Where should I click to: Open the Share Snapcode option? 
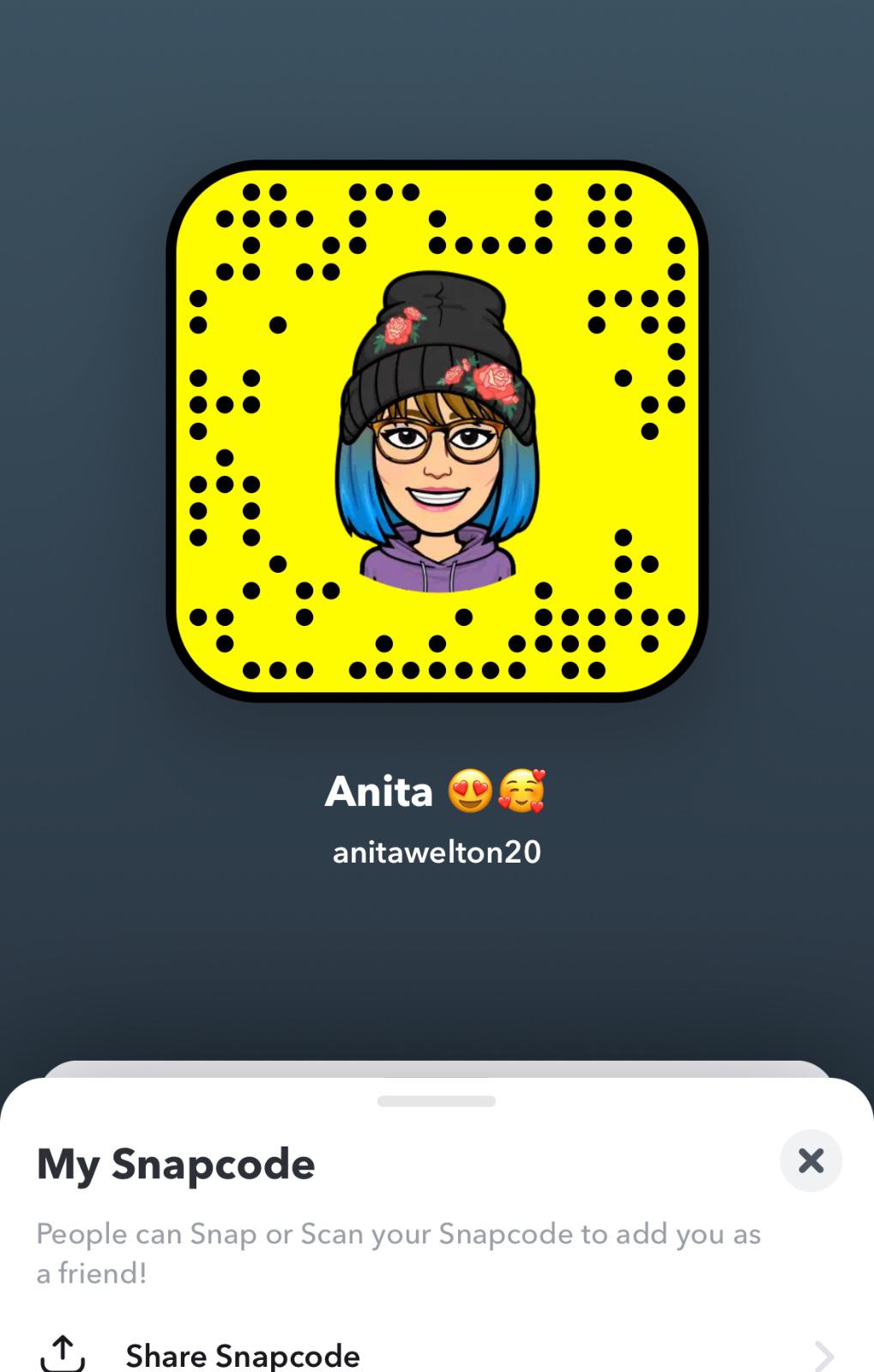(243, 1355)
